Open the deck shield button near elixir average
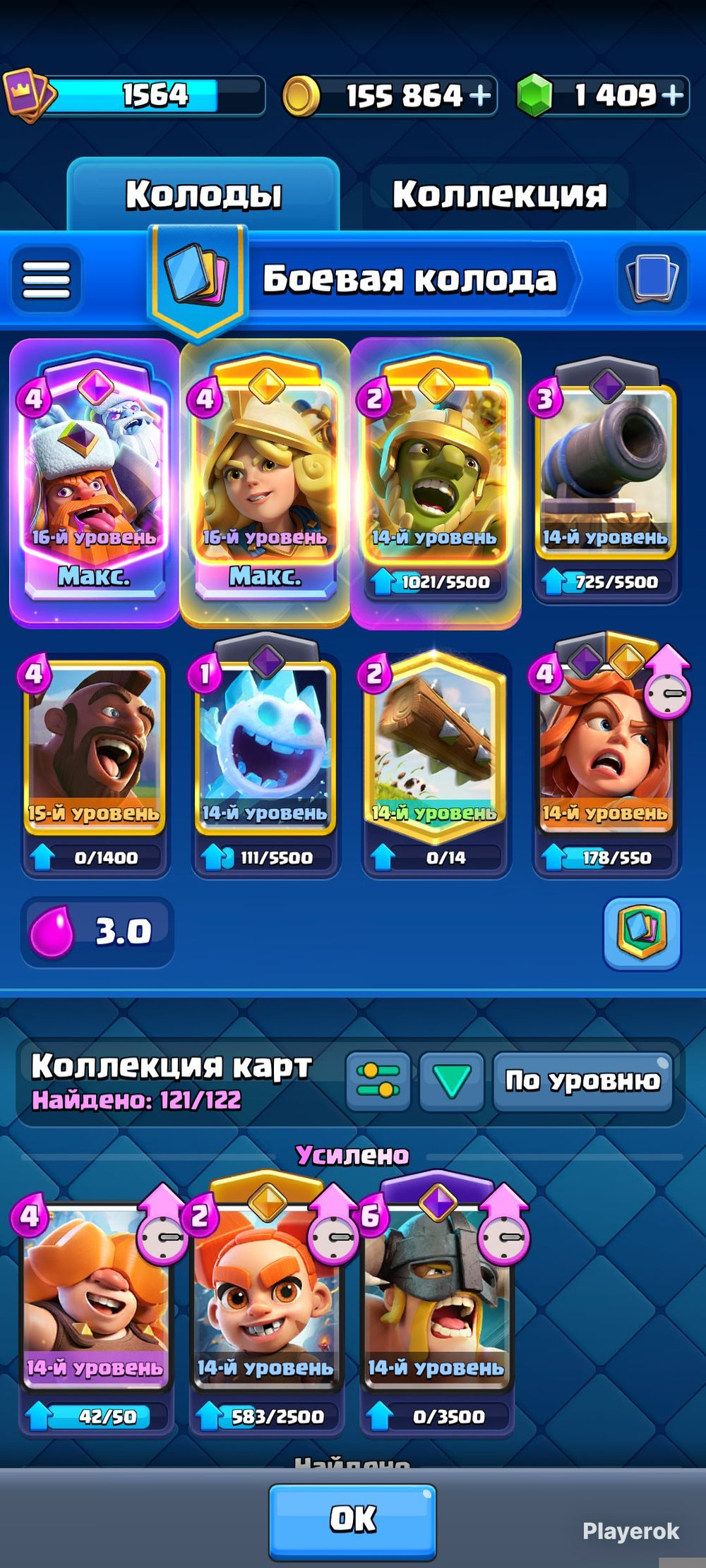This screenshot has height=1568, width=706. pyautogui.click(x=642, y=933)
